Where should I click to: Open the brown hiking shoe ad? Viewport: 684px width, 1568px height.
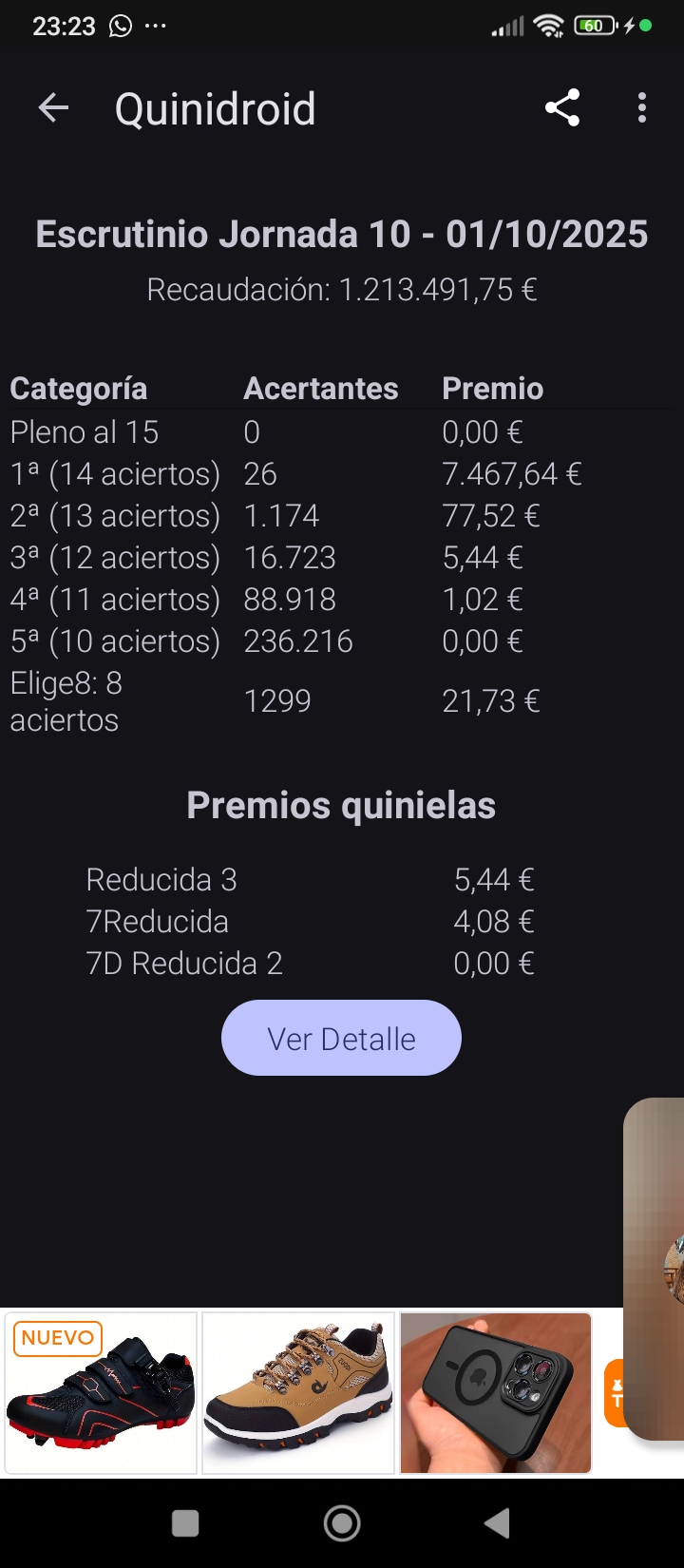coord(298,1393)
